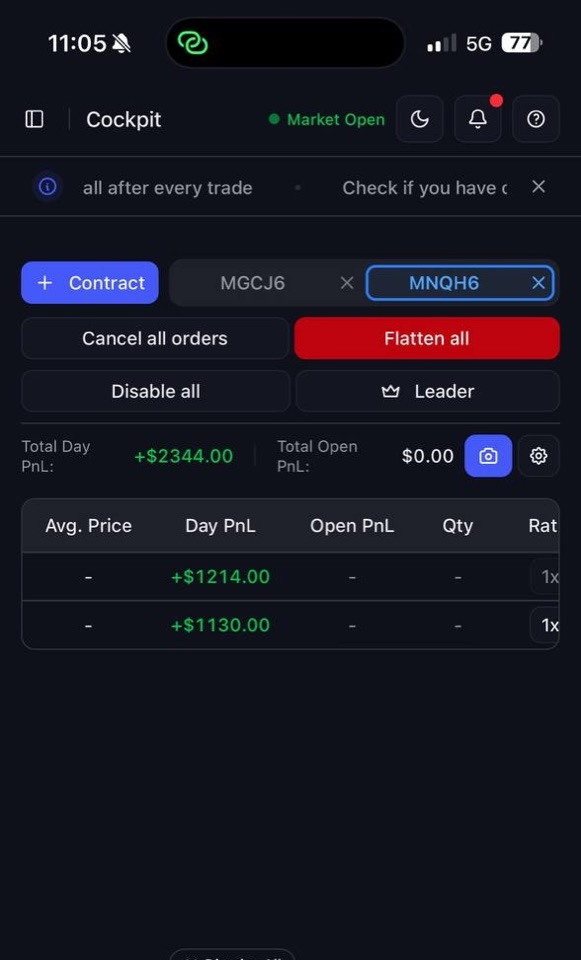
Task: Remove the MGCJ6 contract
Action: [347, 283]
